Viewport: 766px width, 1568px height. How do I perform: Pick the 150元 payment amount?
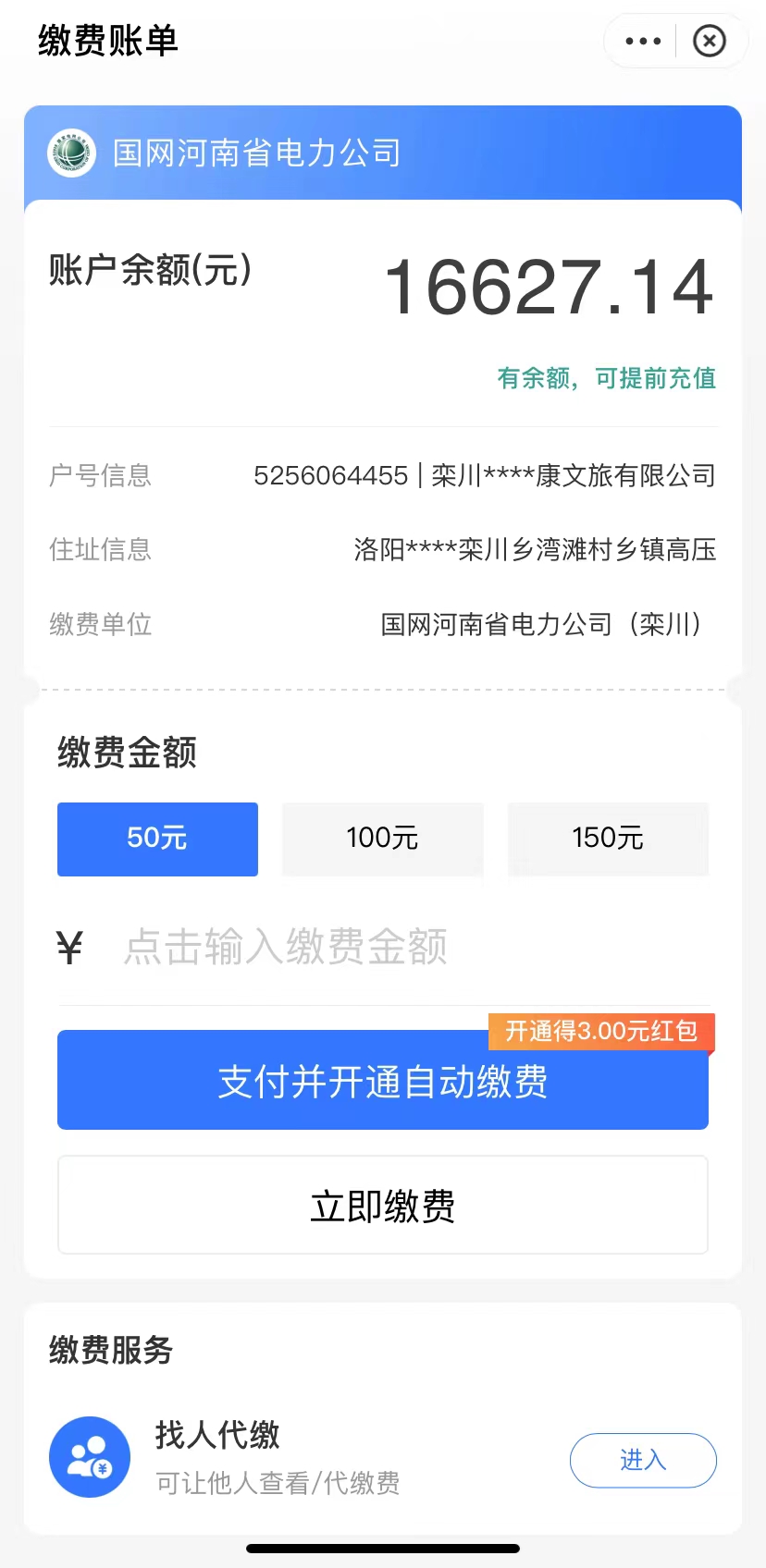click(x=608, y=839)
